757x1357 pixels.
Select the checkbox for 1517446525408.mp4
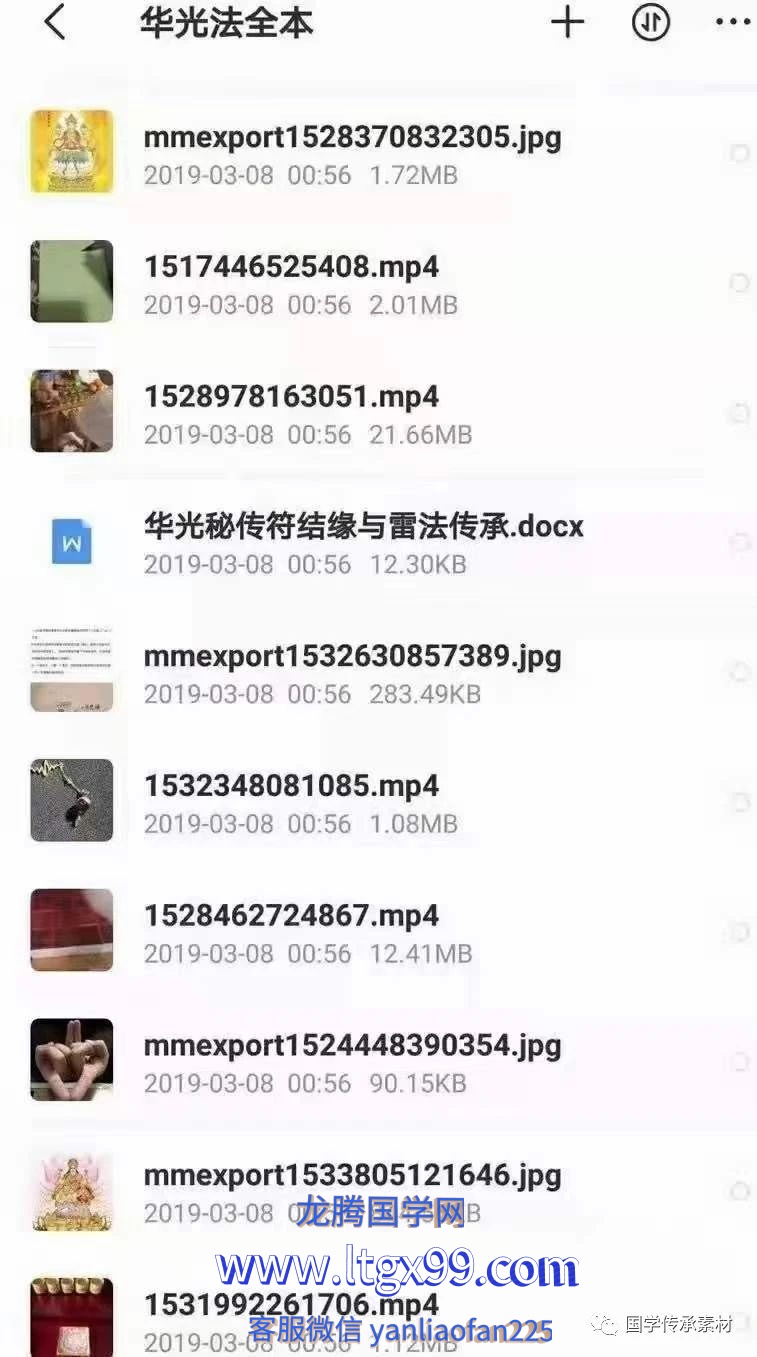tap(739, 283)
